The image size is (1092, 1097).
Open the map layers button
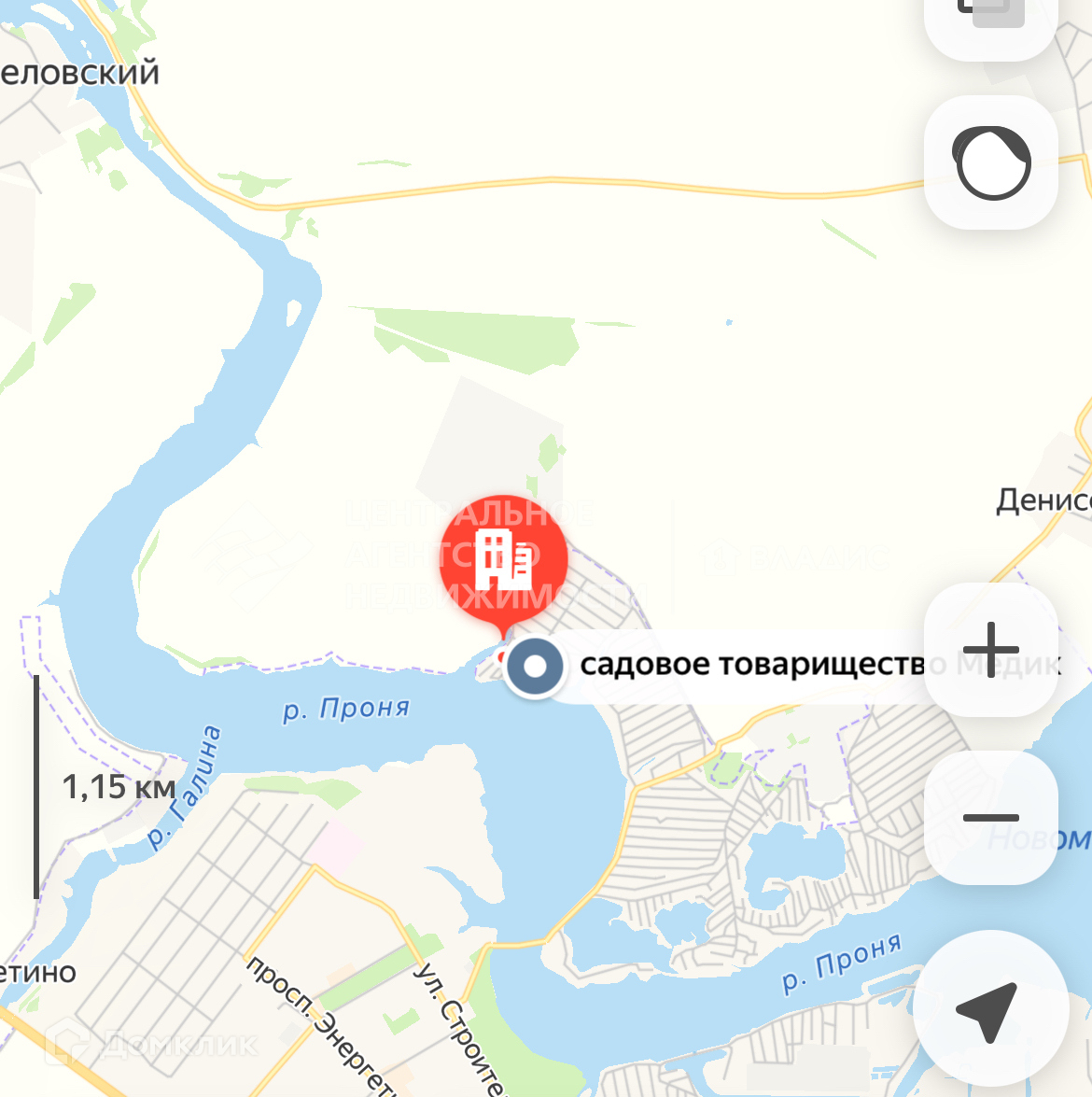click(990, 19)
